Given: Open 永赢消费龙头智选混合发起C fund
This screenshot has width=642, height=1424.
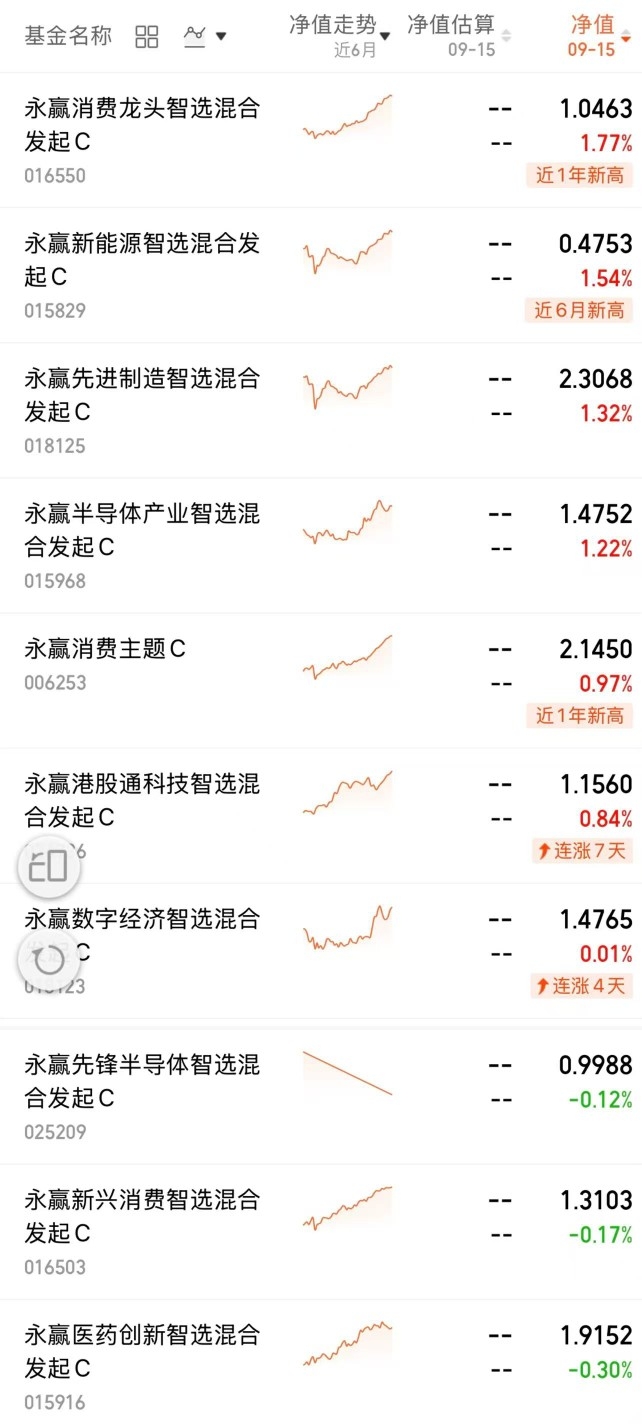Looking at the screenshot, I should click(321, 140).
